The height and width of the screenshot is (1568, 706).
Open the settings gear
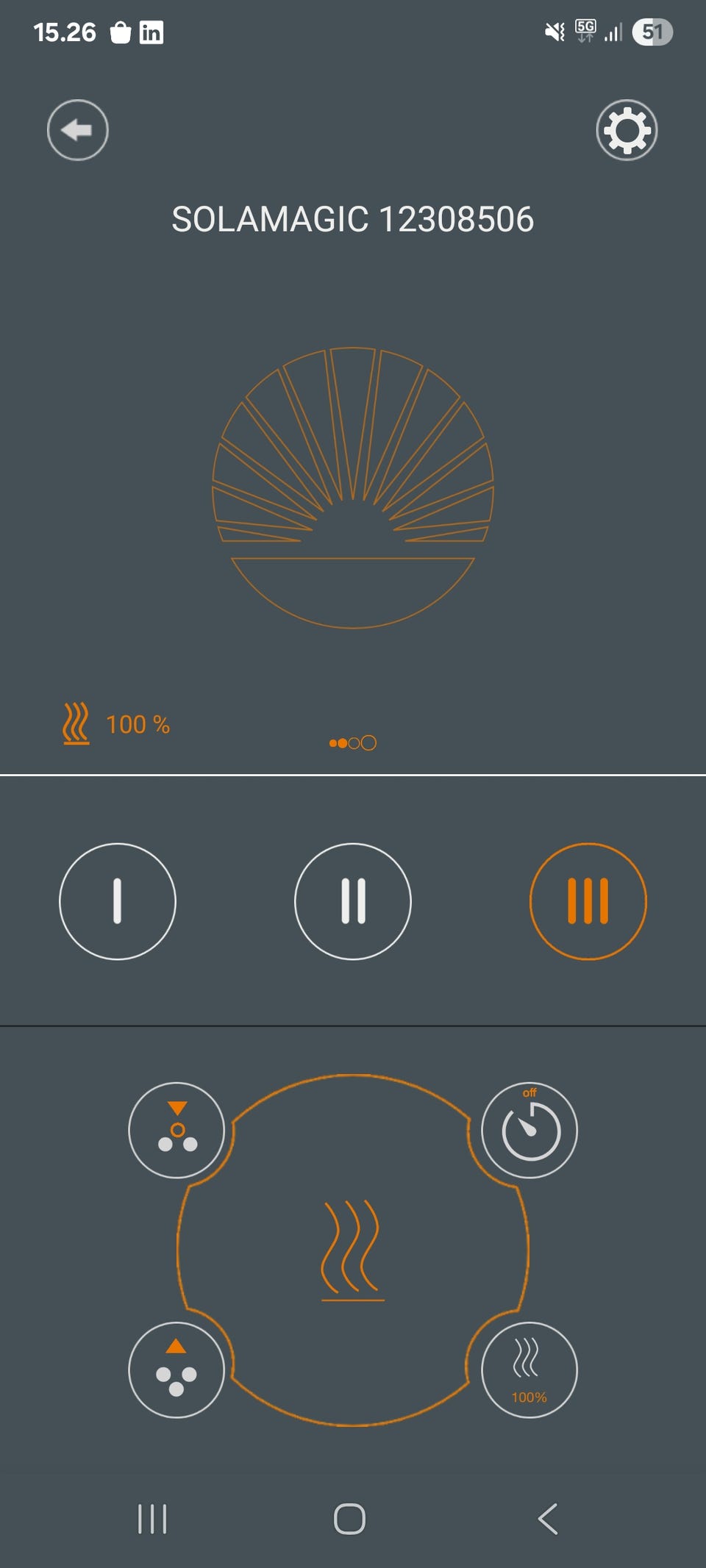click(627, 130)
